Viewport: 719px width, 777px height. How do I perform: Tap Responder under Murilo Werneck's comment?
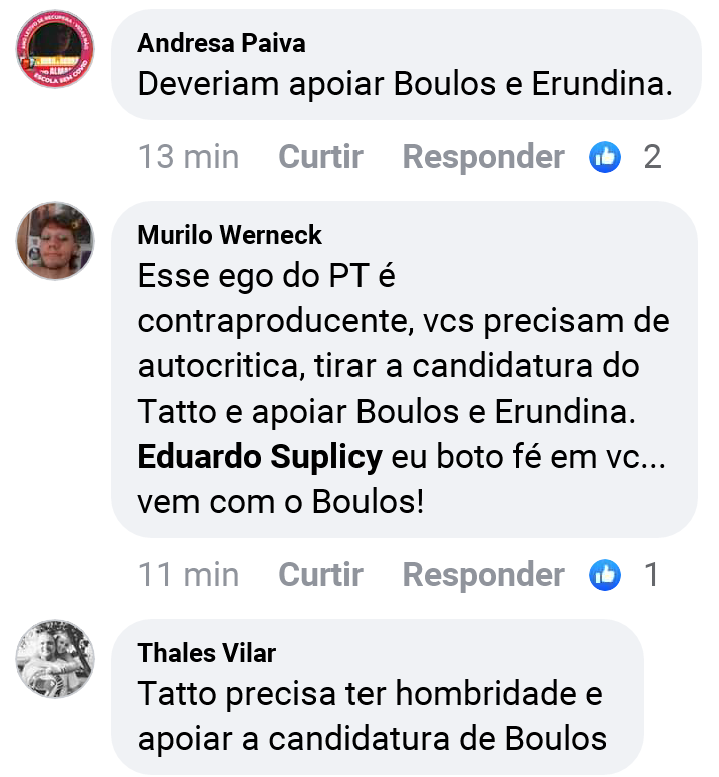click(x=483, y=575)
